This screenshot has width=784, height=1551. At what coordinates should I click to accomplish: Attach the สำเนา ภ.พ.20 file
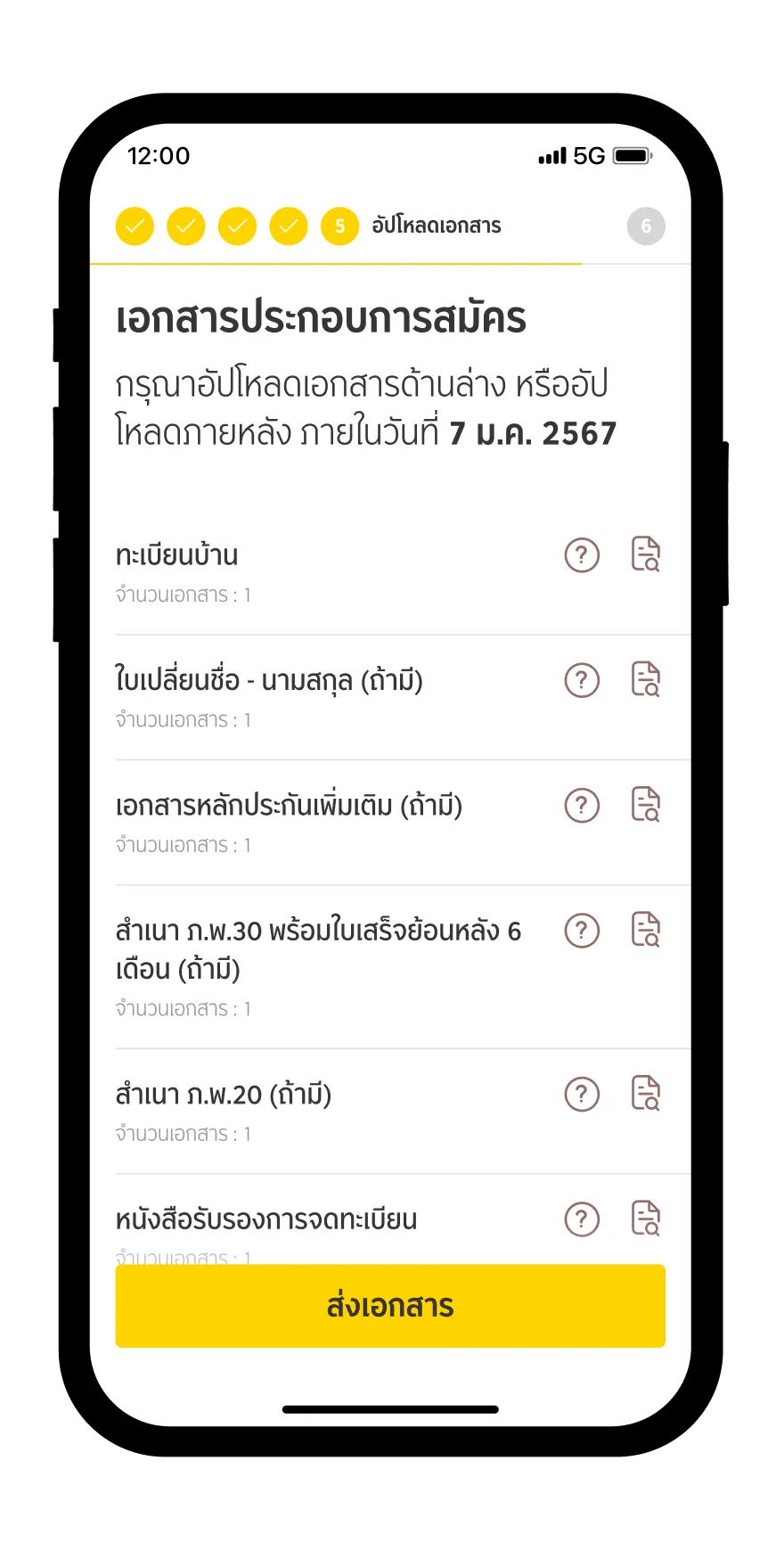(646, 1094)
